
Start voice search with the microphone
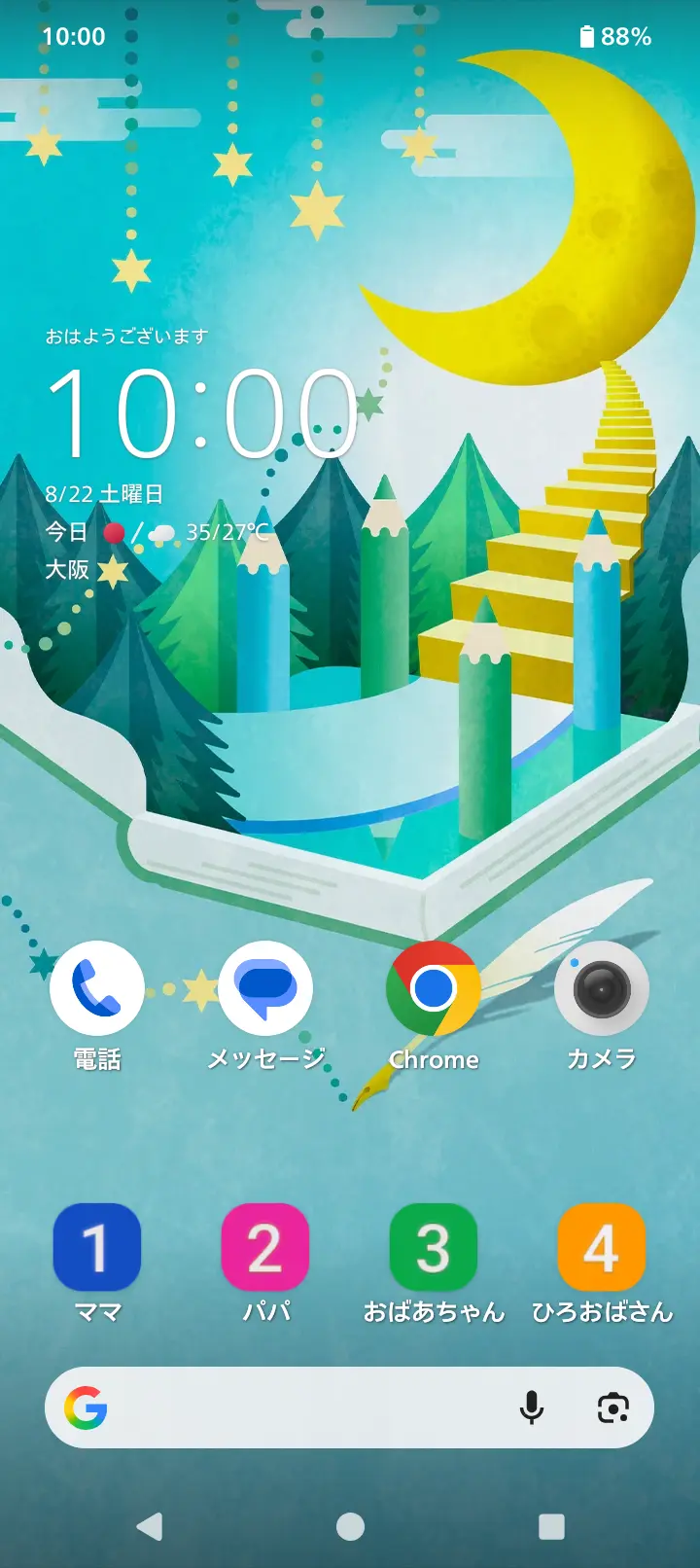[x=532, y=1408]
